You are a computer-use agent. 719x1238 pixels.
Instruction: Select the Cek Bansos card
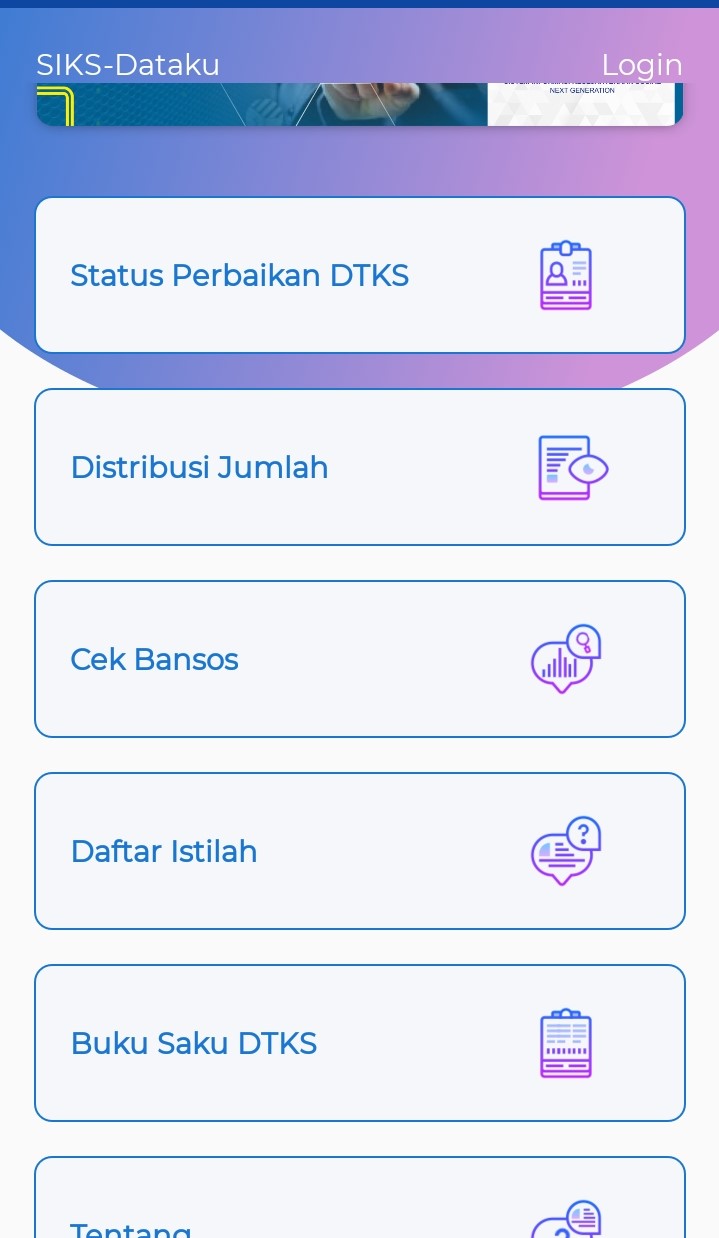point(360,659)
